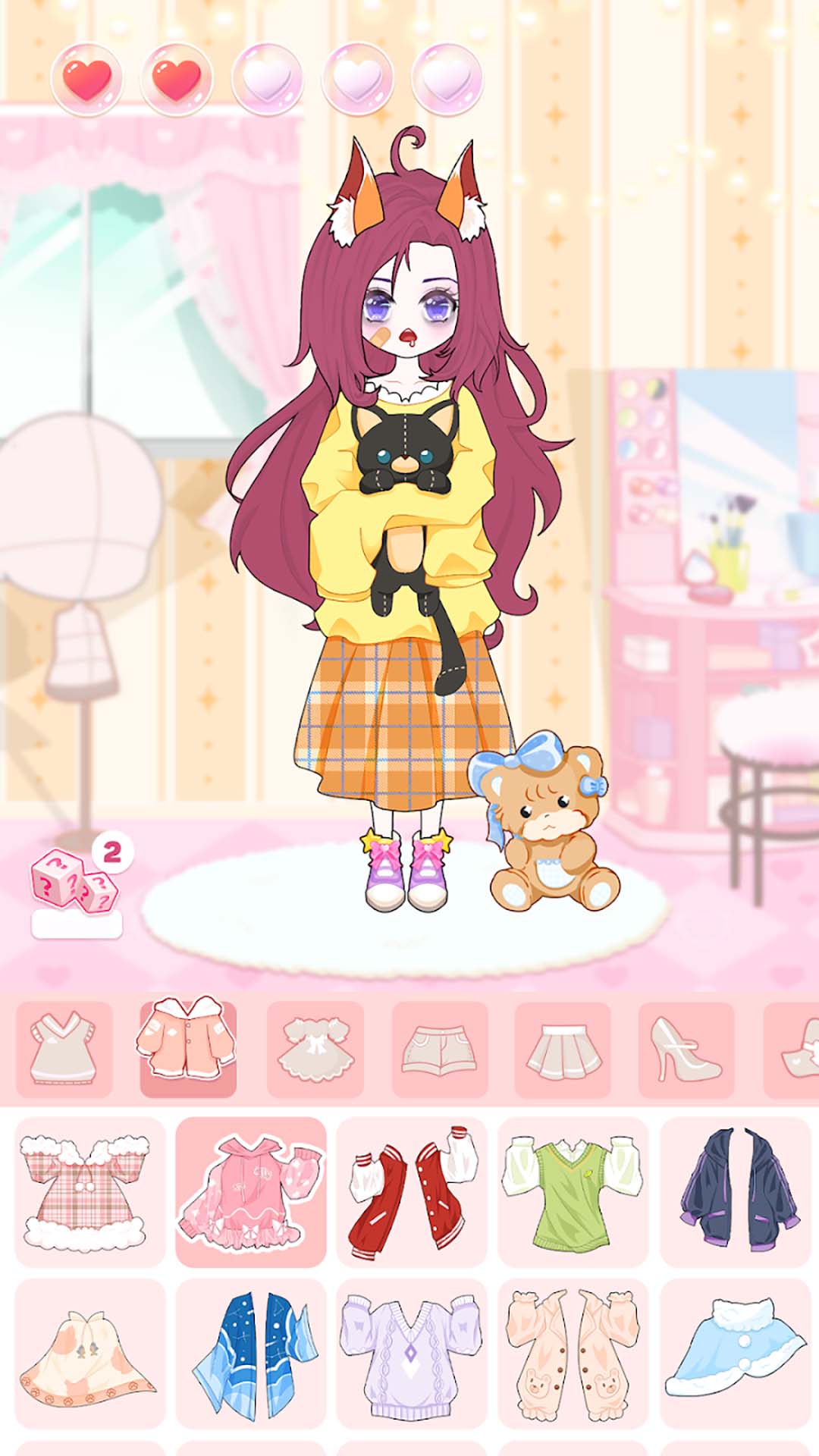Screen dimensions: 819x1456
Task: Select the red varsity jacket
Action: [412, 1192]
